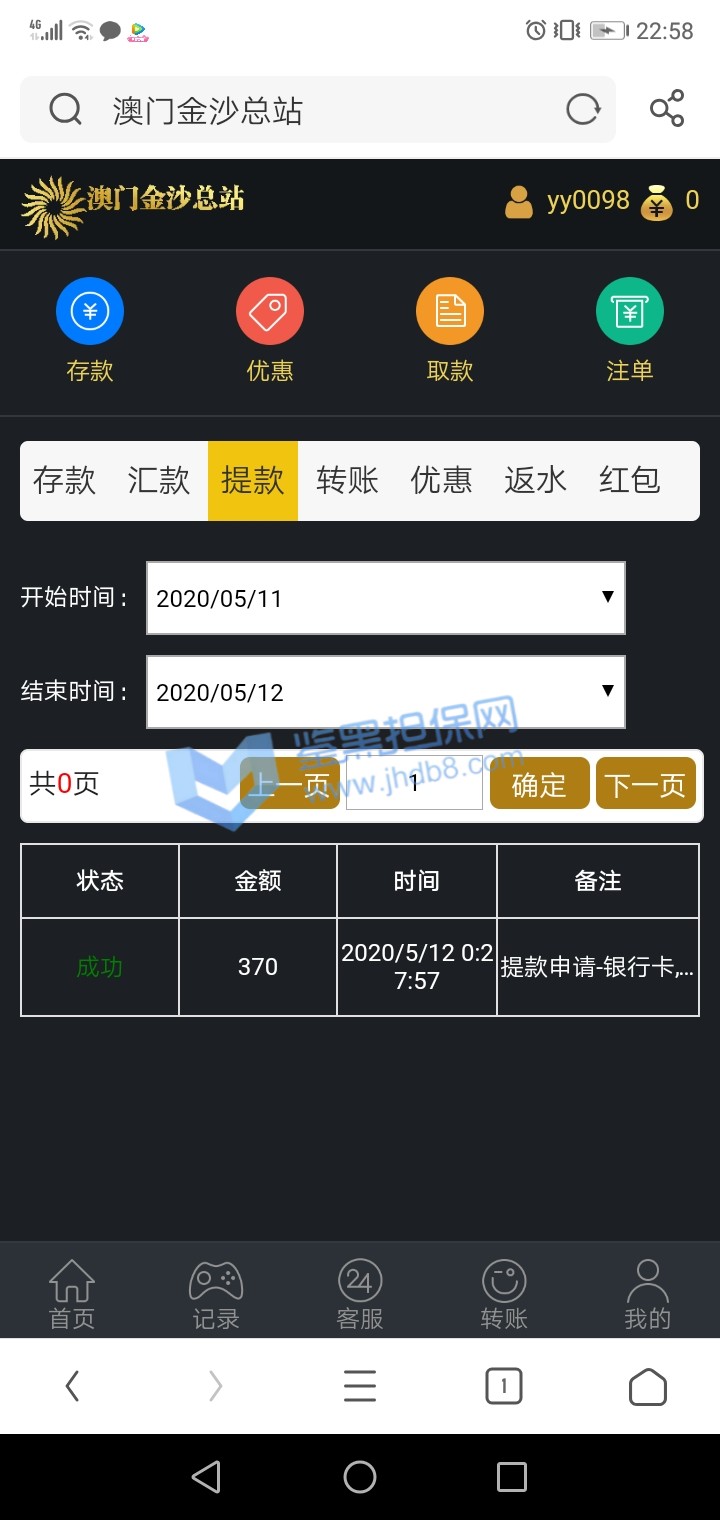
Task: Share this page via the share icon
Action: 667,109
